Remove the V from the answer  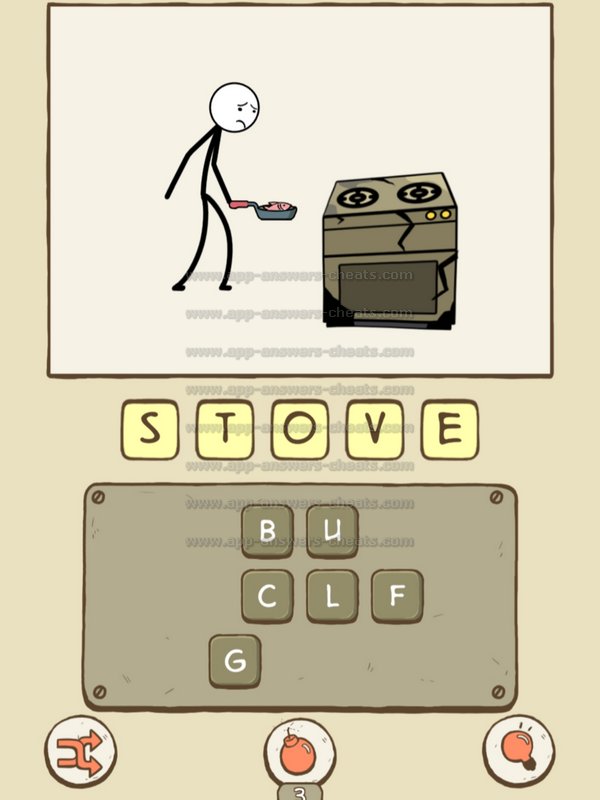[x=374, y=430]
